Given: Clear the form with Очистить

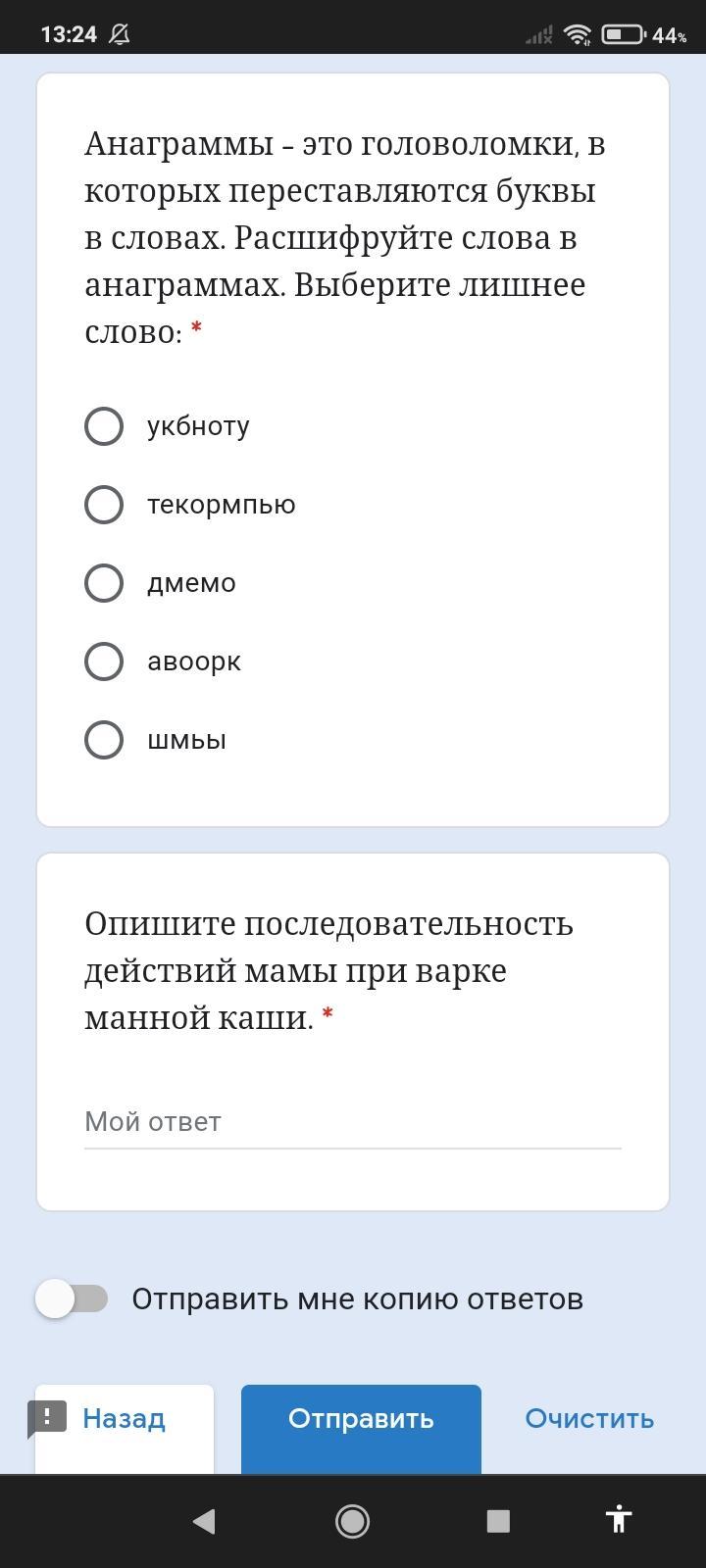Looking at the screenshot, I should [589, 1419].
